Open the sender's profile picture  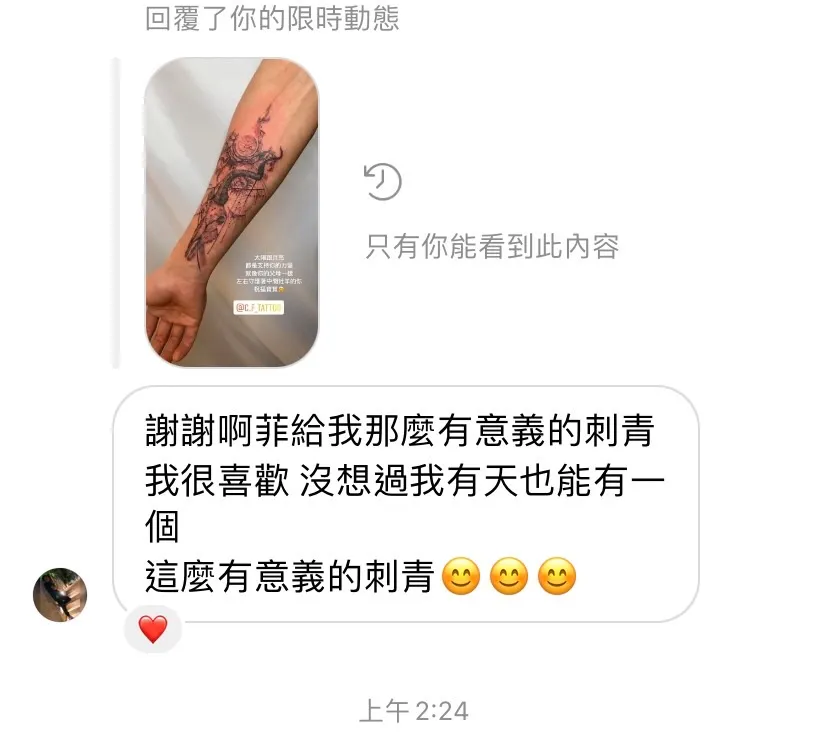pyautogui.click(x=60, y=595)
